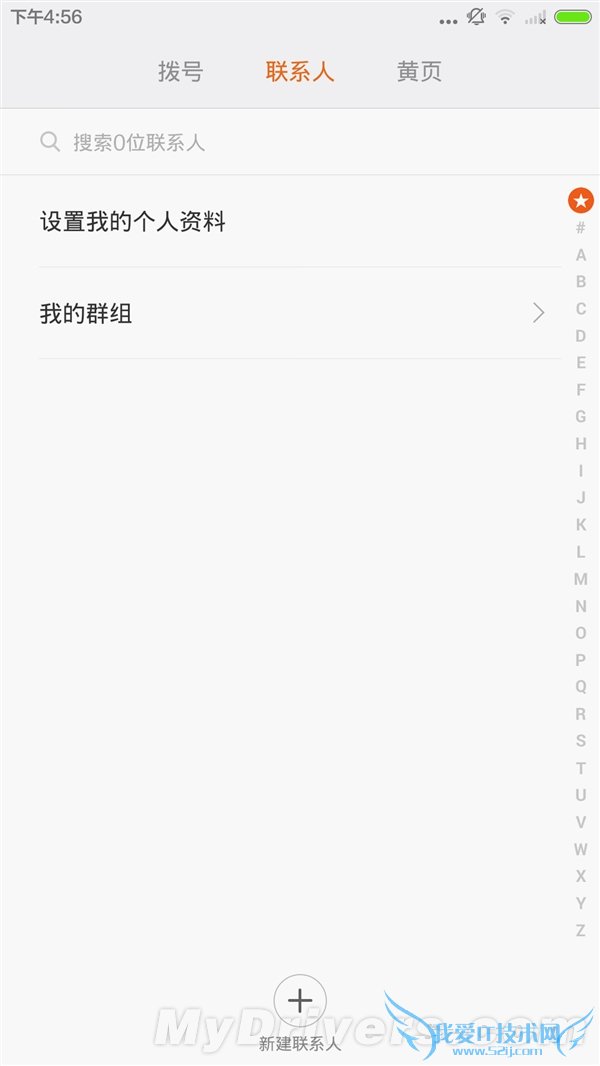Jump to starred contacts in the index
Image resolution: width=600 pixels, height=1066 pixels.
pyautogui.click(x=581, y=200)
